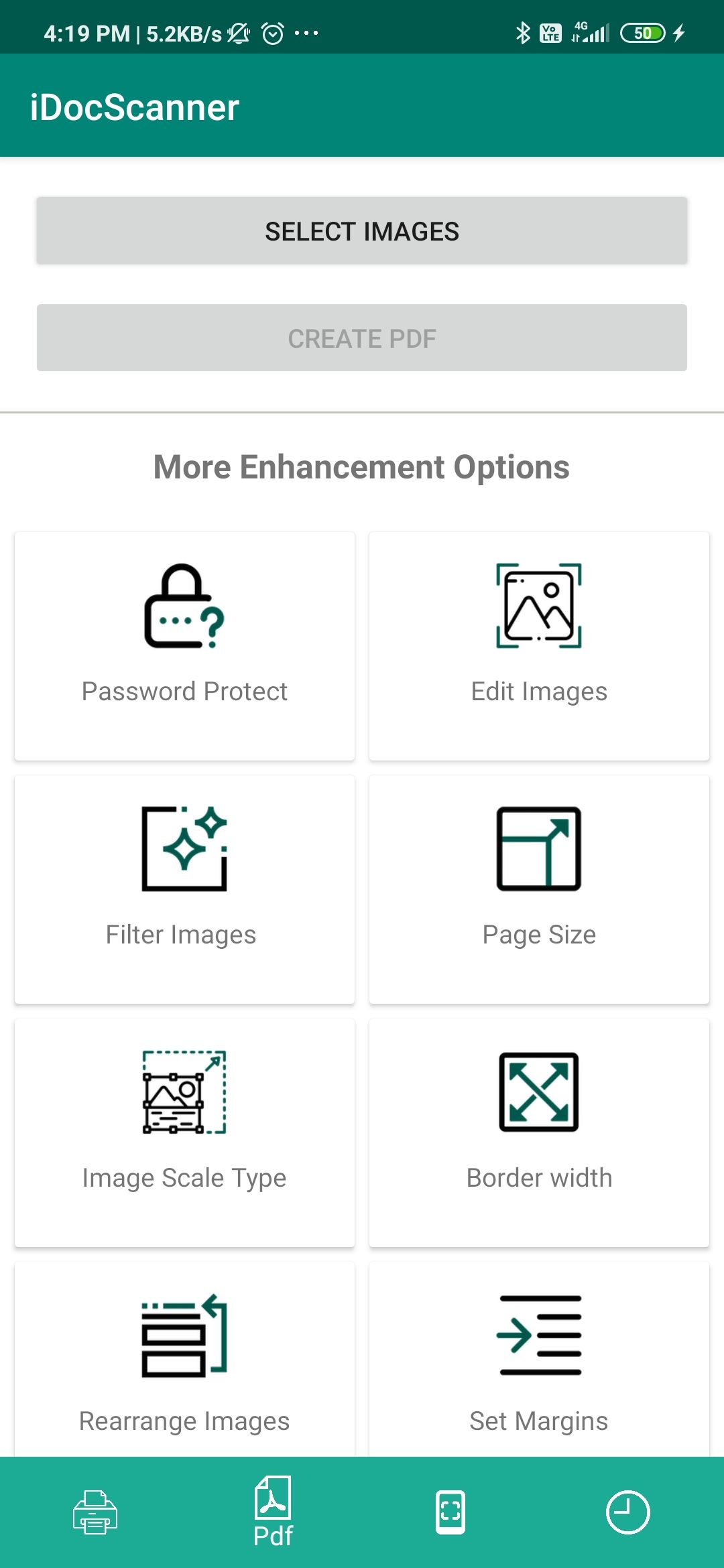
Task: Switch to the printer tab
Action: coord(95,1512)
